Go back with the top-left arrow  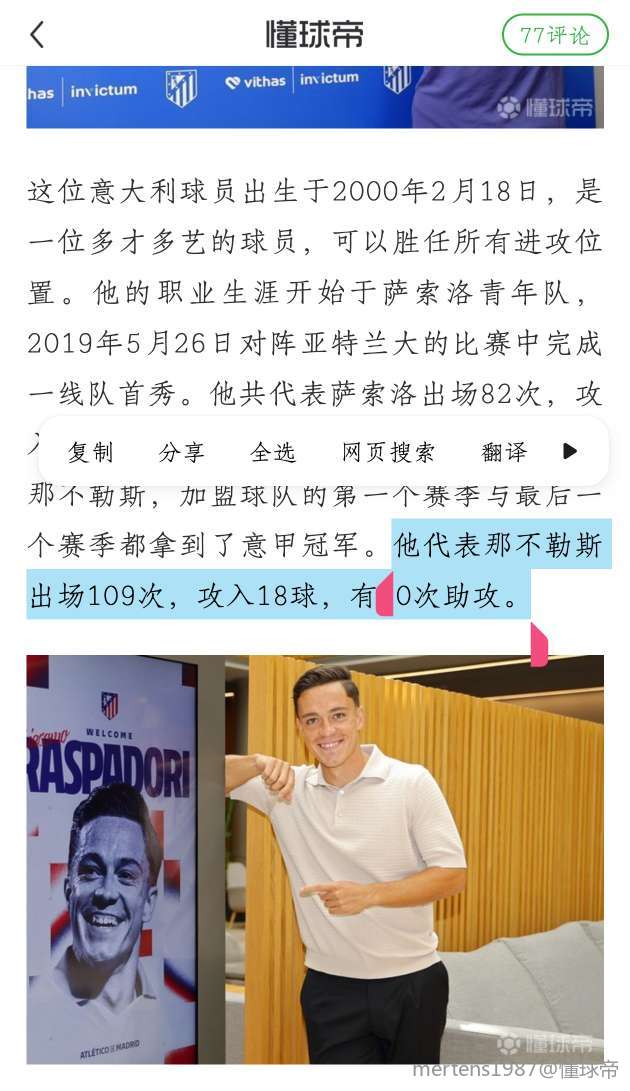37,35
